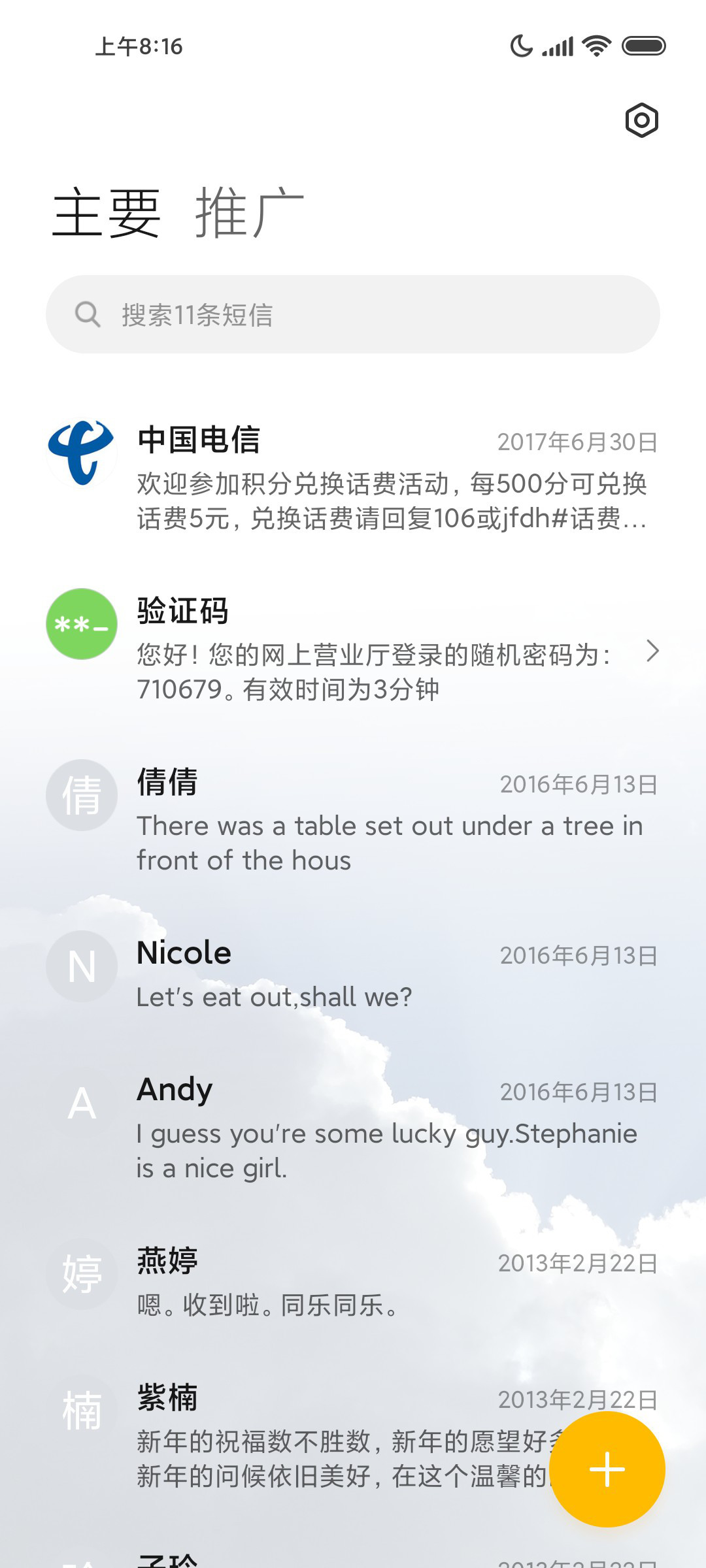Compose a new message with the plus button
This screenshot has height=1568, width=706.
tap(607, 1469)
